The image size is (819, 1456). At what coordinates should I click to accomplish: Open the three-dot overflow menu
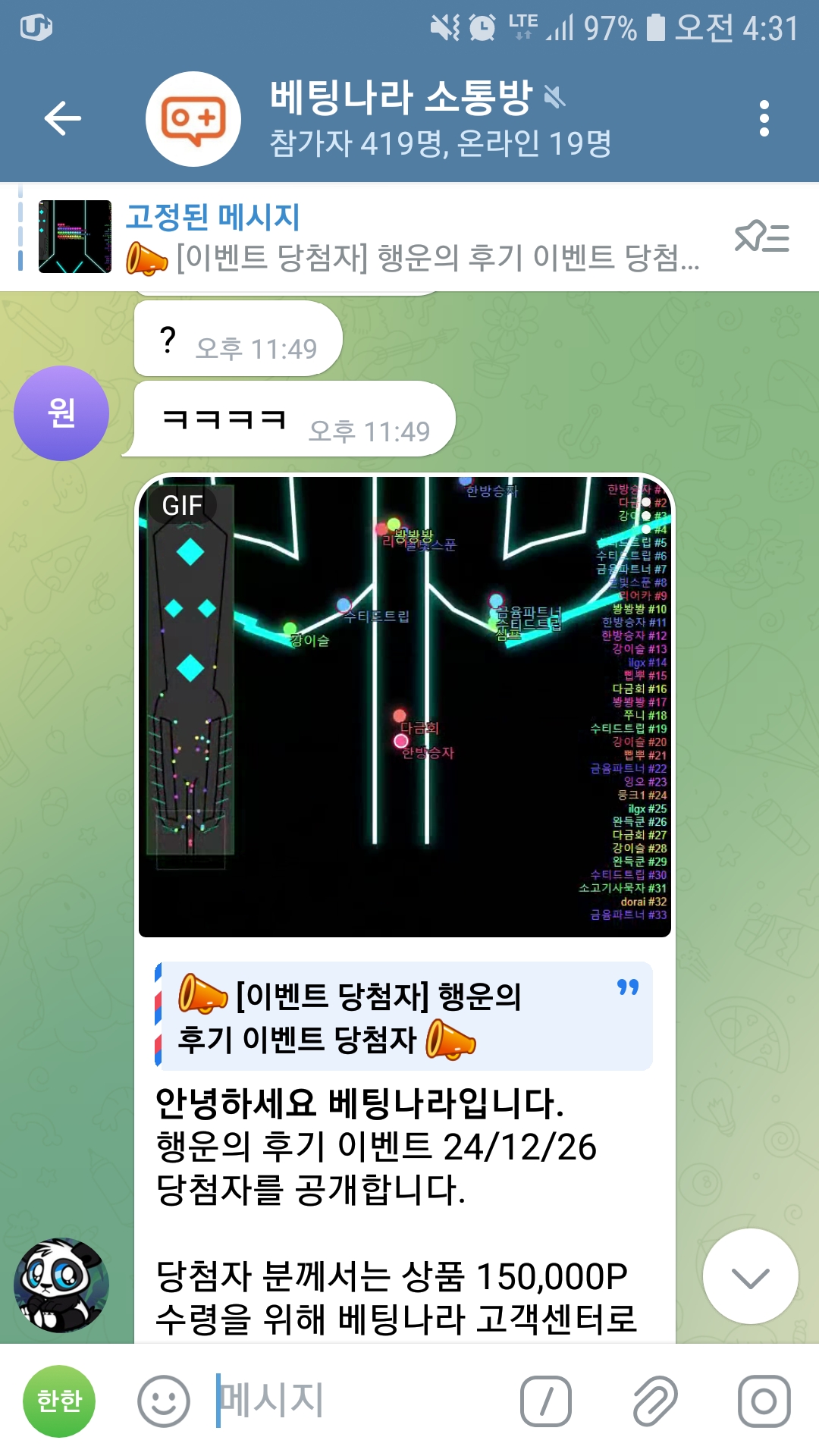tap(764, 118)
